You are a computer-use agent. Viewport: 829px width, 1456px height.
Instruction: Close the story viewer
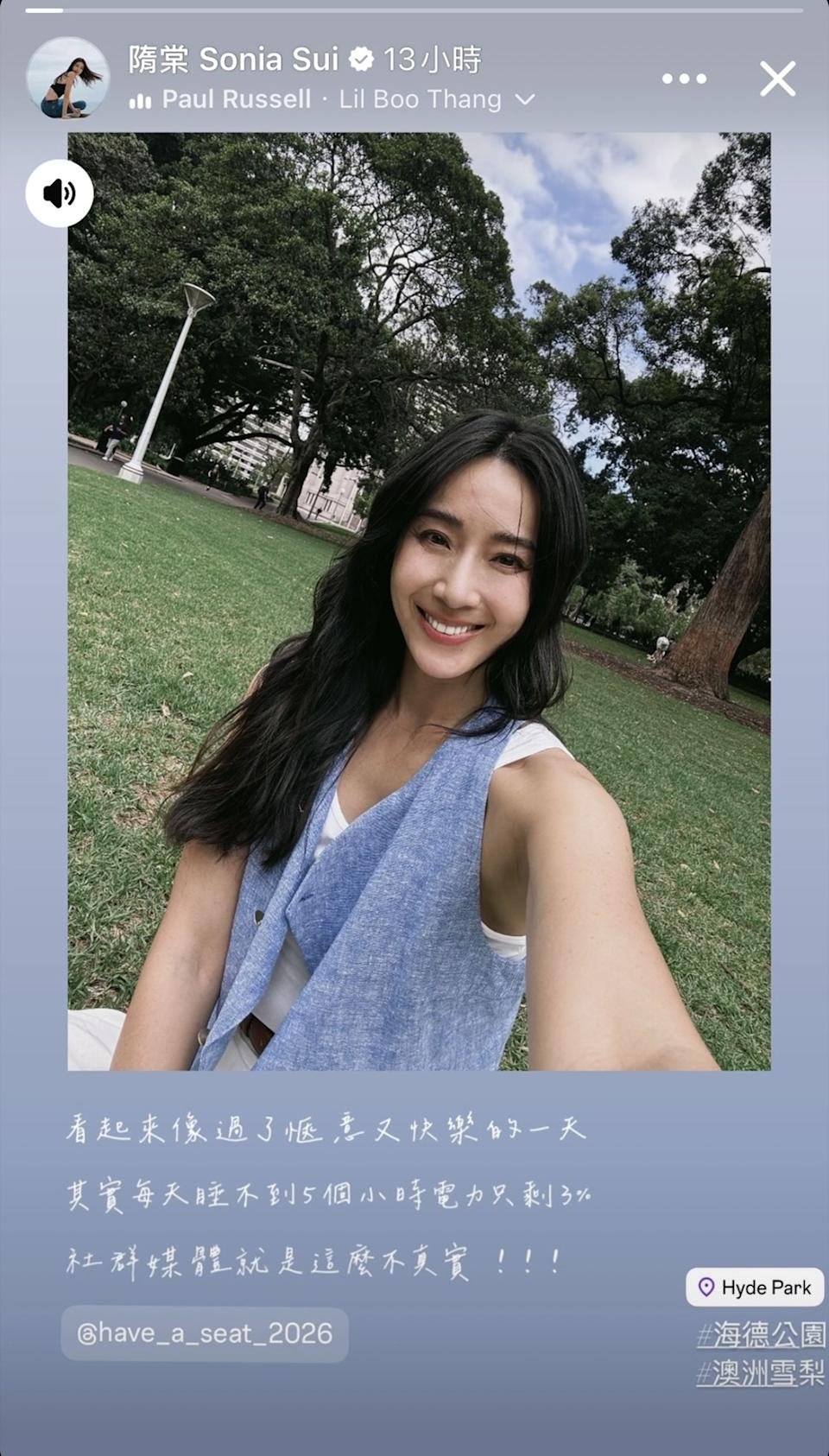tap(777, 79)
